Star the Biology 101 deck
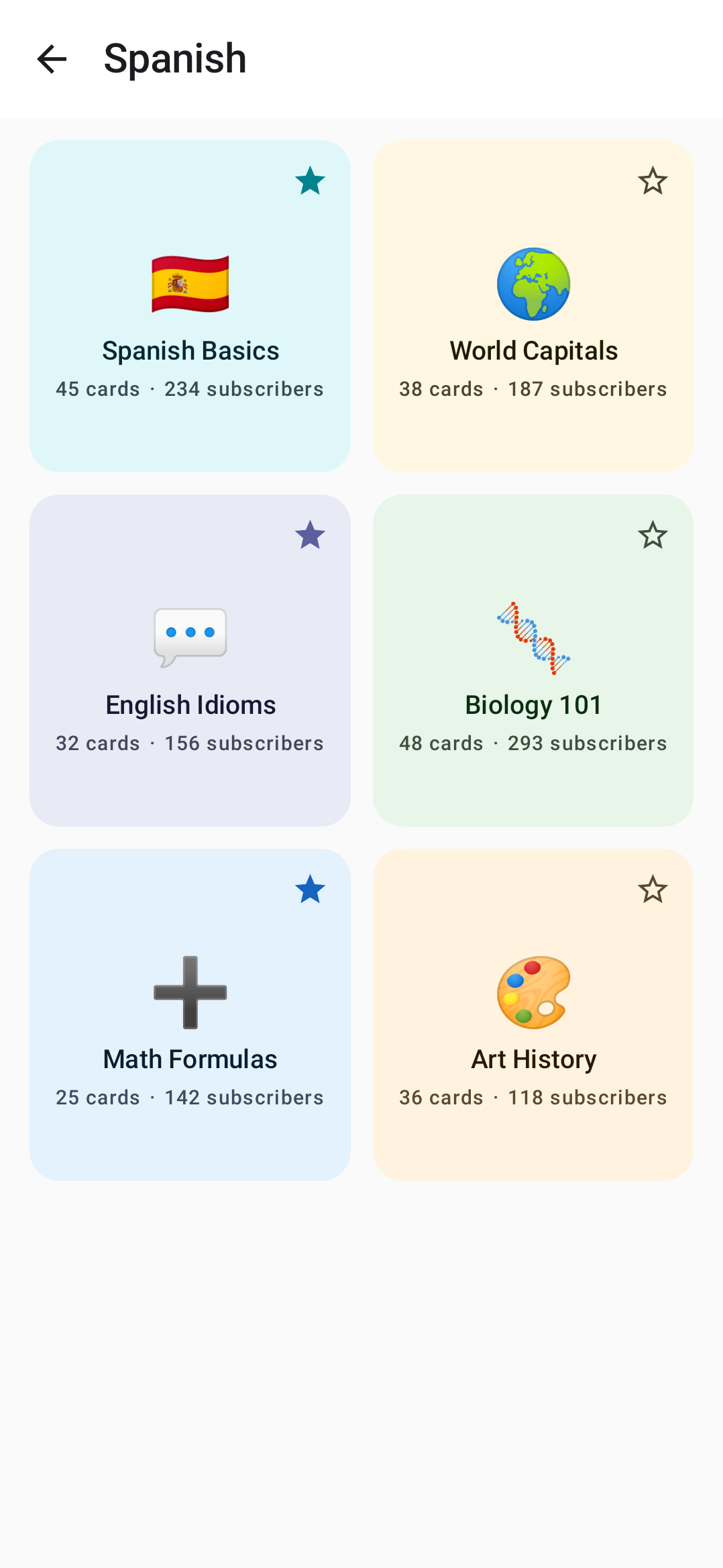This screenshot has height=1568, width=723. coord(653,534)
